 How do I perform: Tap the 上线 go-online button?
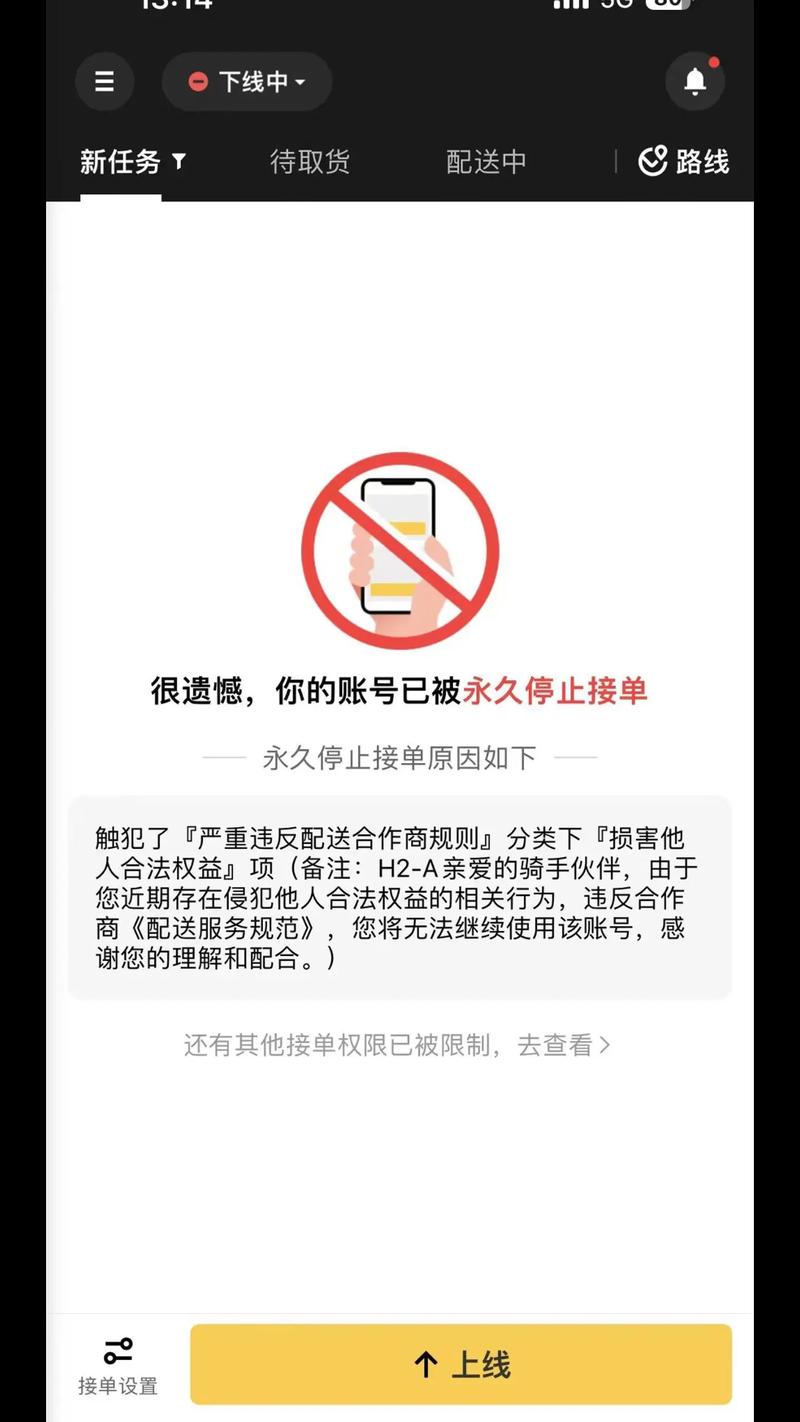point(461,1365)
